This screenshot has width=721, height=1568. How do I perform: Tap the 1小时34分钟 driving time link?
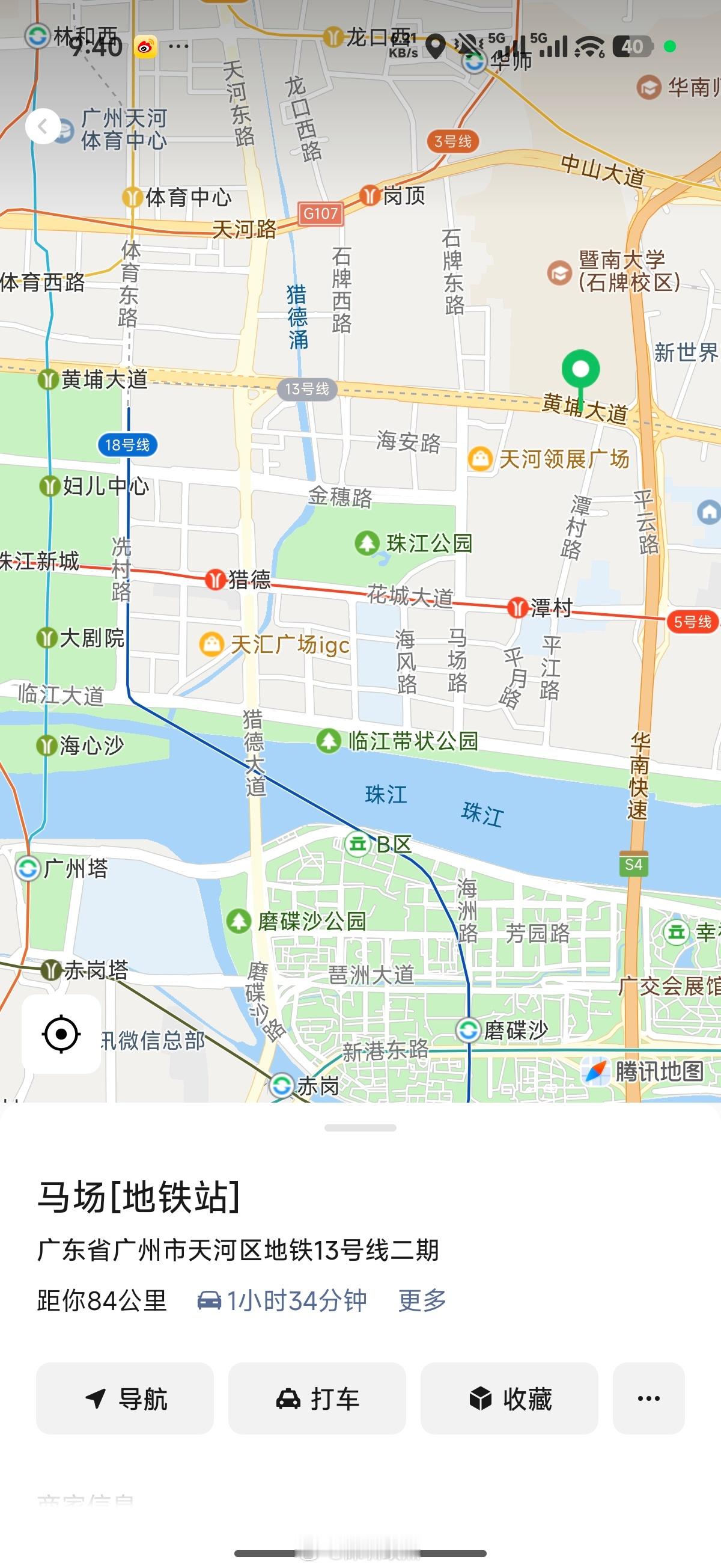coord(296,1300)
